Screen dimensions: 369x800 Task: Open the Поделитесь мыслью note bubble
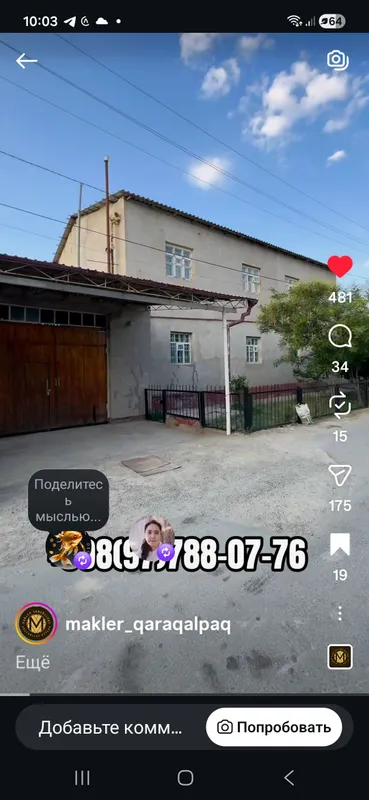click(68, 500)
